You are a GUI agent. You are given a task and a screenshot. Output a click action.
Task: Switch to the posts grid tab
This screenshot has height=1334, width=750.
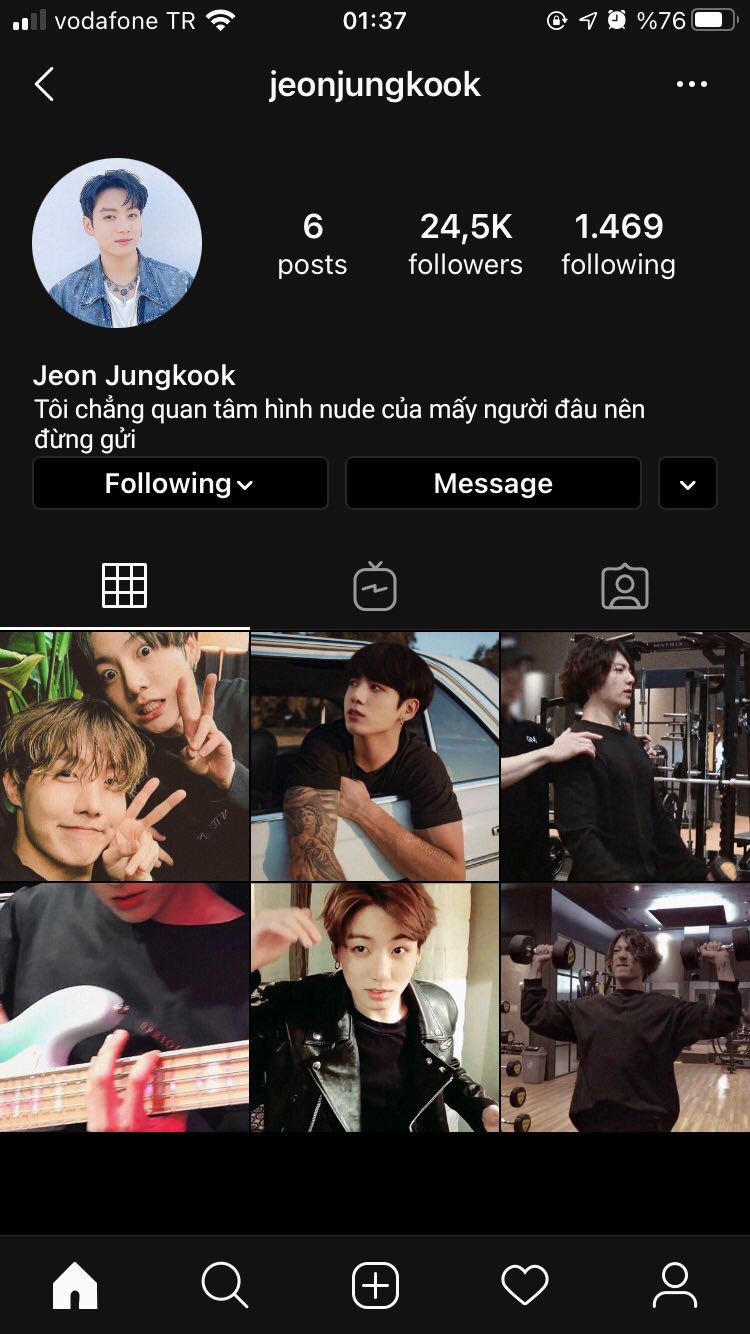pyautogui.click(x=125, y=586)
